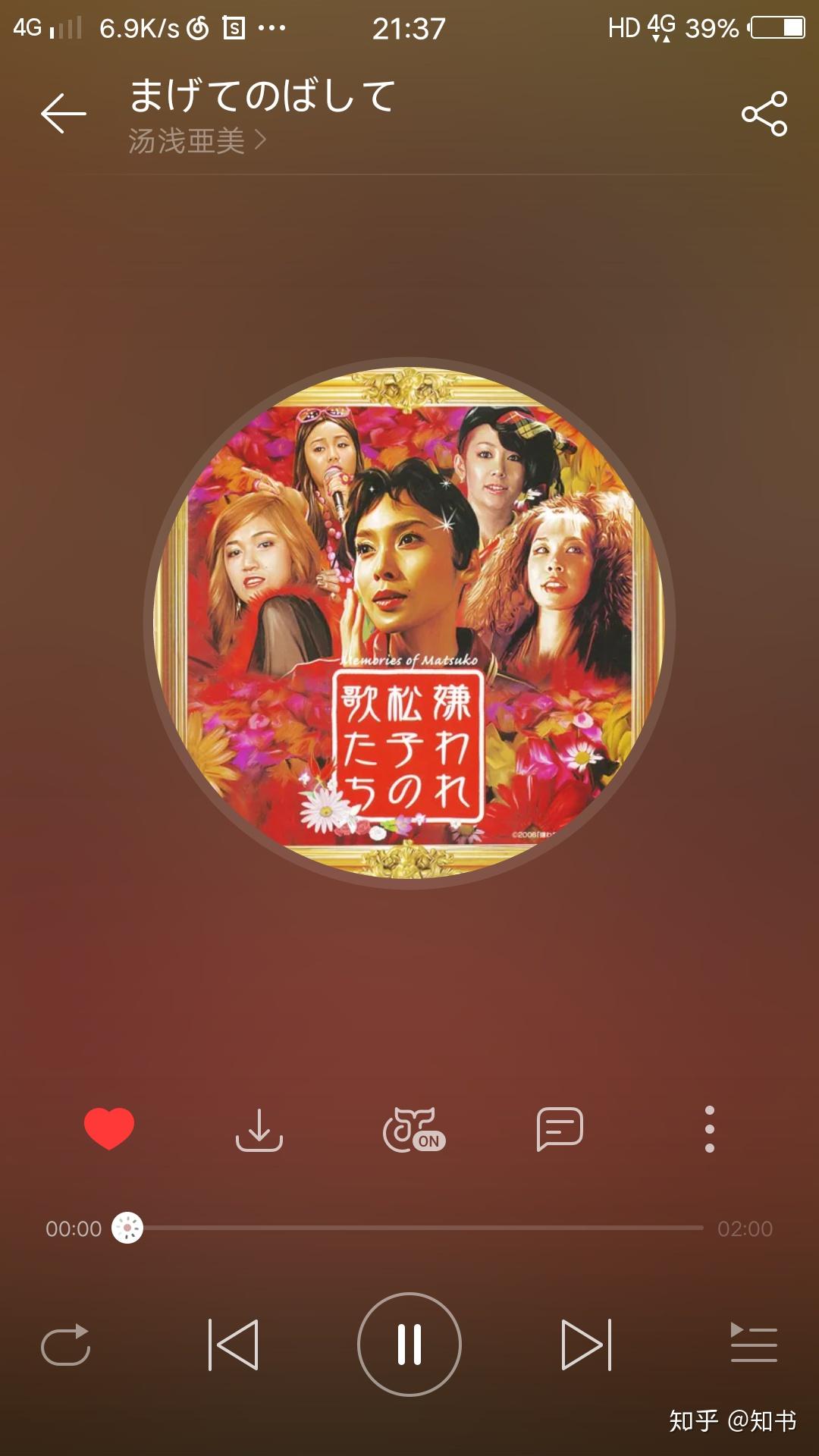Change the repeat mode
The width and height of the screenshot is (819, 1456).
click(x=66, y=1345)
